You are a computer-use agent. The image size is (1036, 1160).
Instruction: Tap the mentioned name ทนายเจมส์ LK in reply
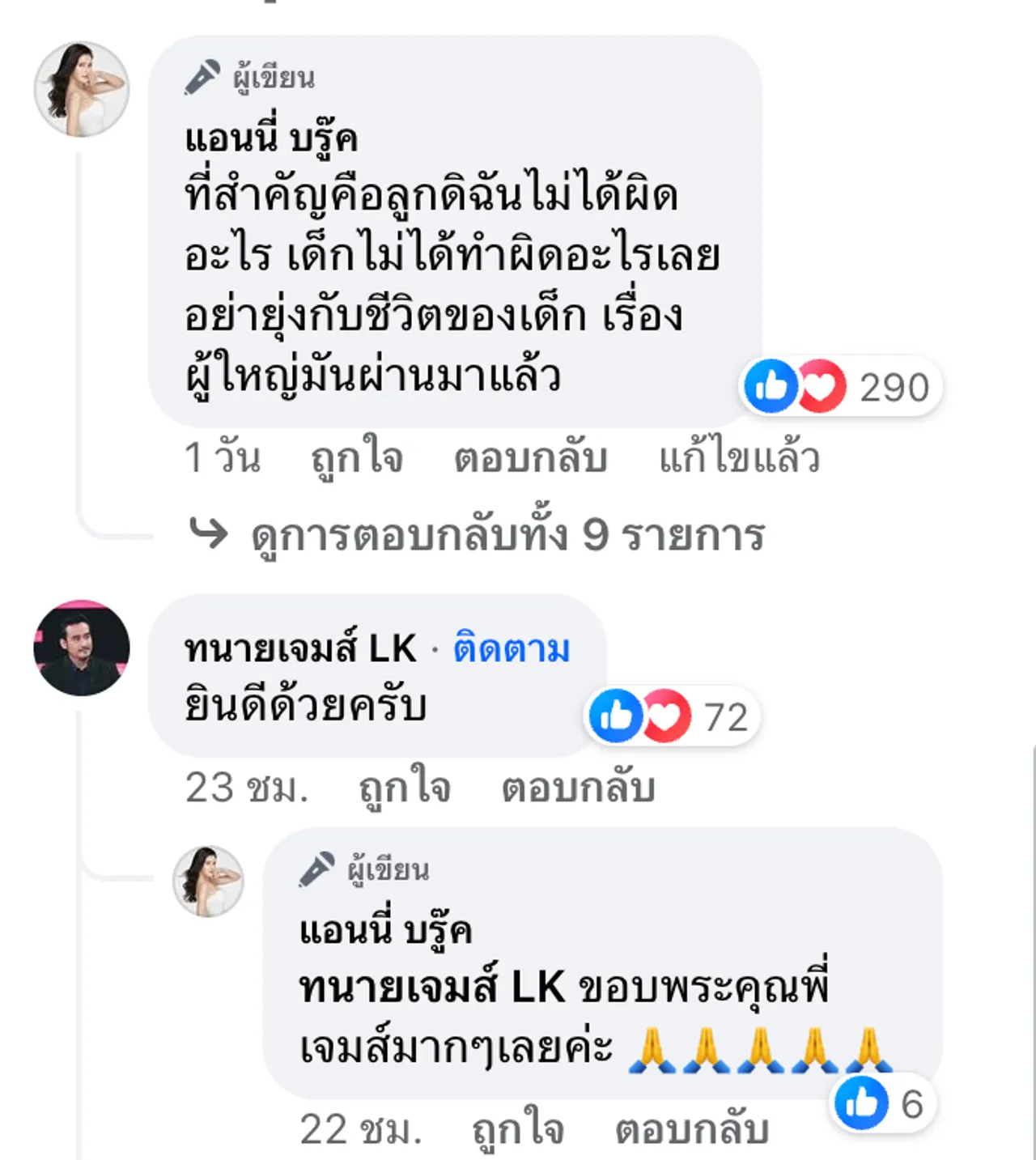431,988
